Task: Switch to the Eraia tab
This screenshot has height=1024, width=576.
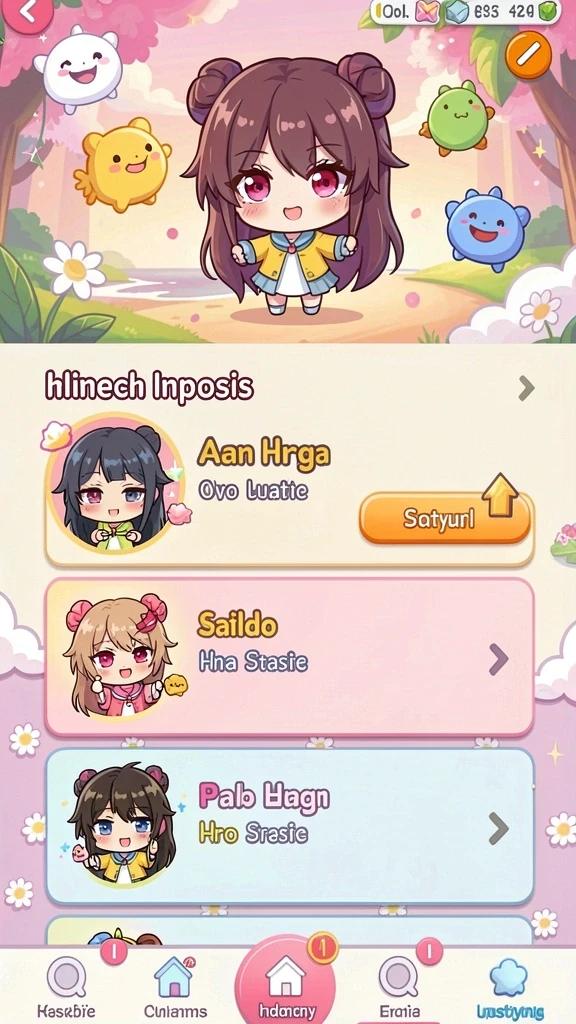Action: click(399, 986)
